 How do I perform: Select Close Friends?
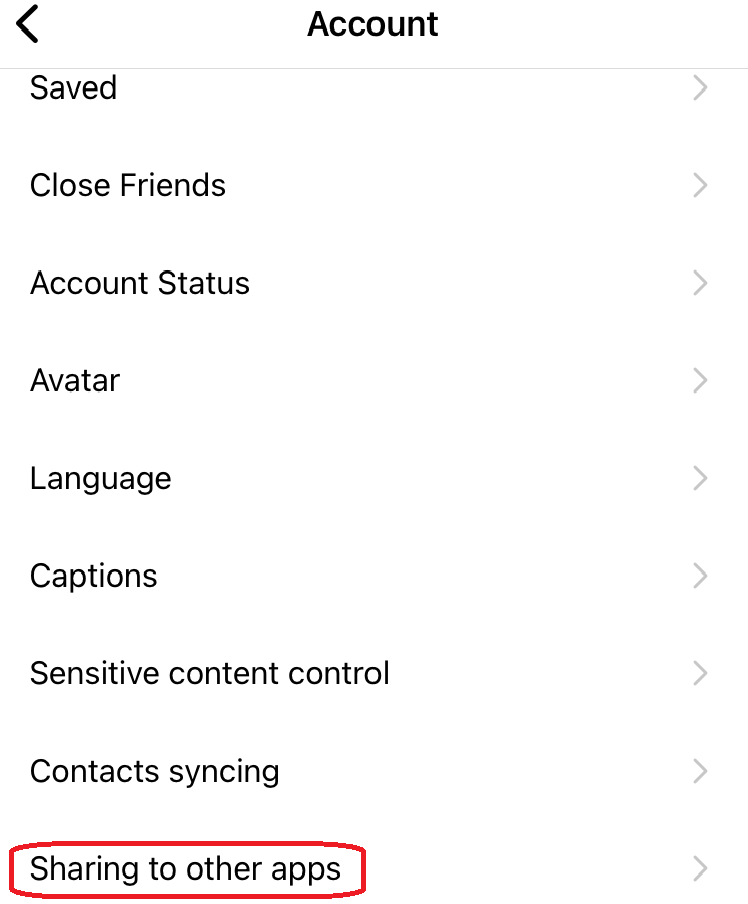(128, 185)
